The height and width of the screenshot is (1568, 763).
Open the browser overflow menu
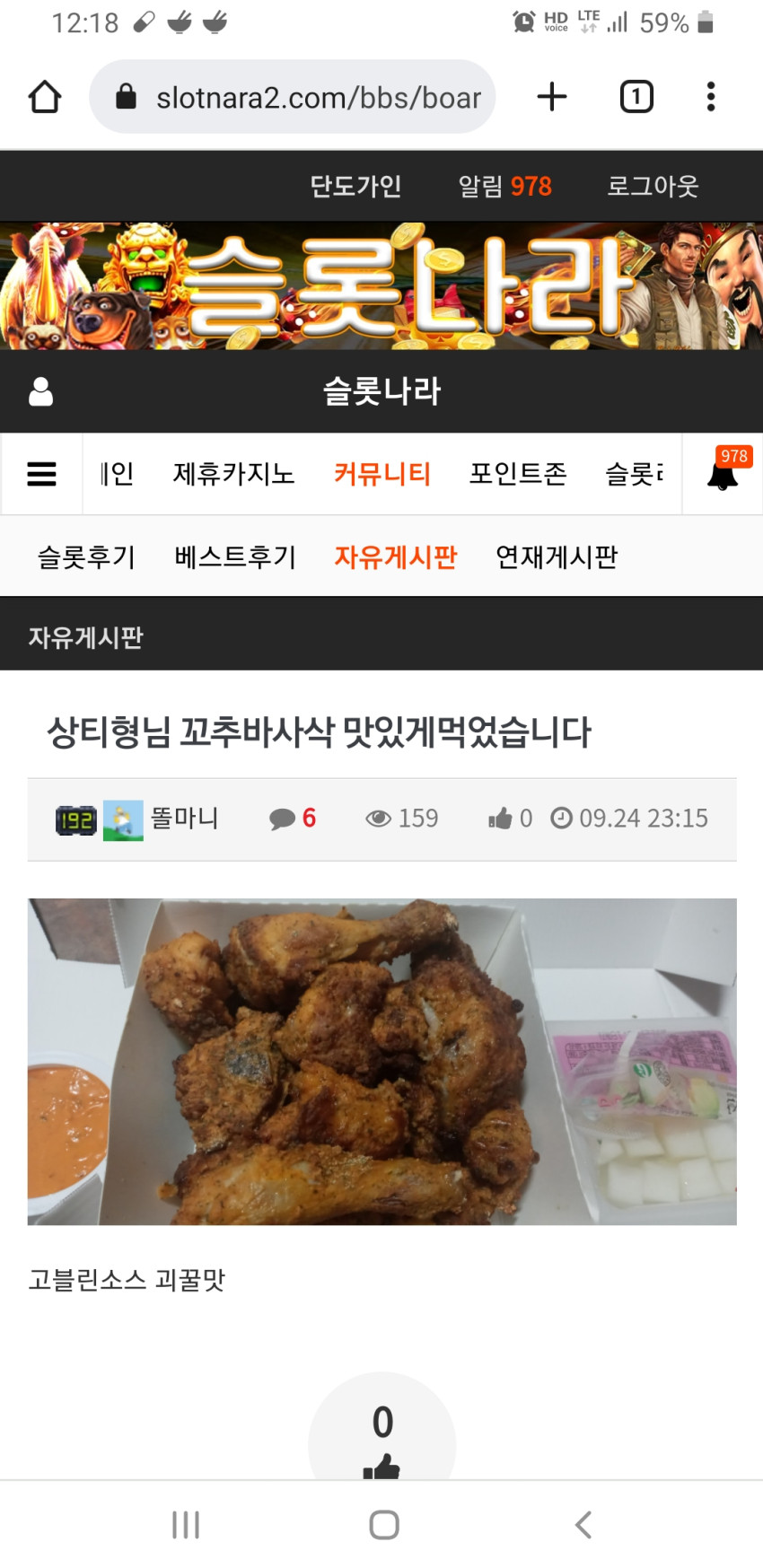[711, 97]
